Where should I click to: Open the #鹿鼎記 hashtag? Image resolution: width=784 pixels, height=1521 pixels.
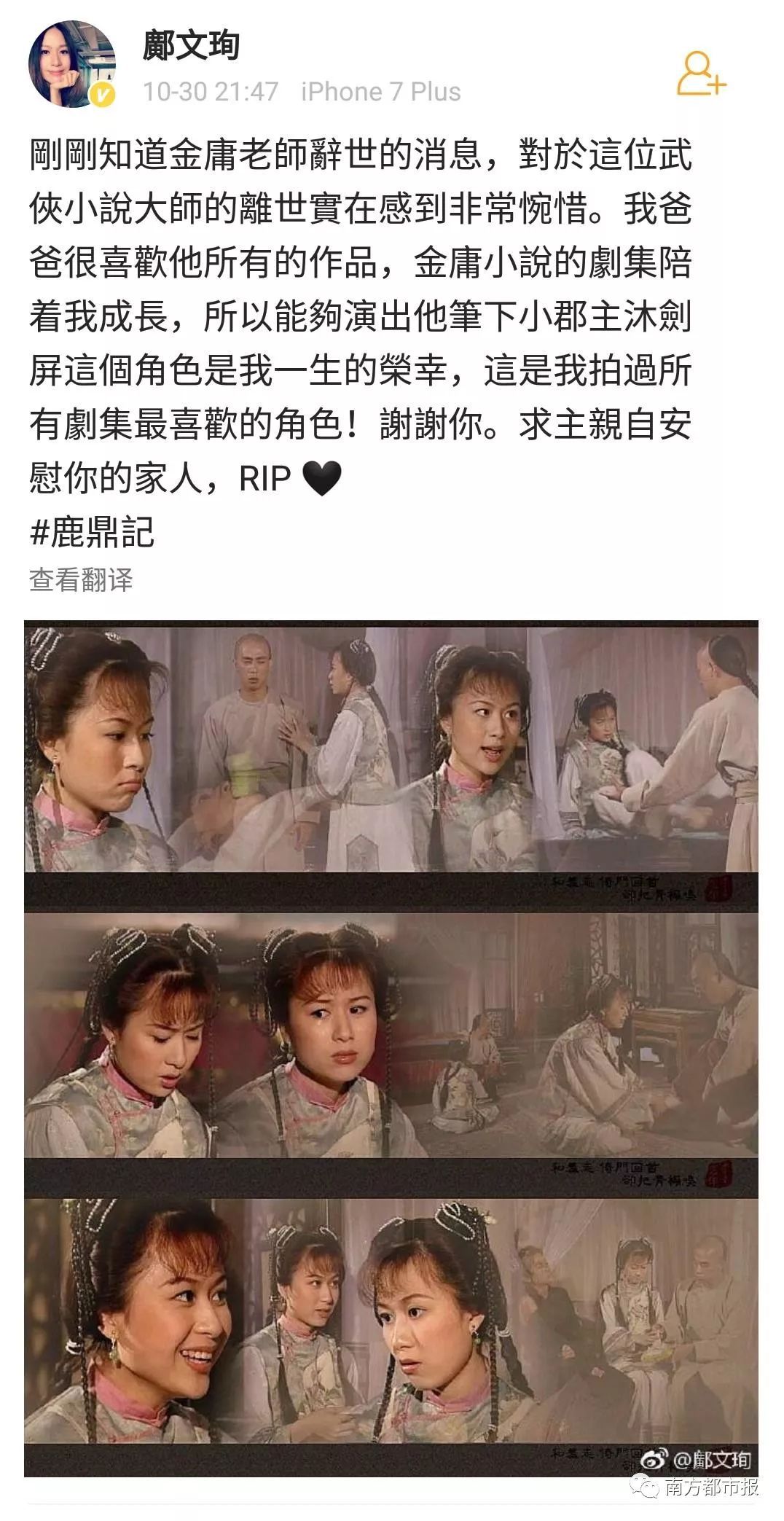click(92, 532)
